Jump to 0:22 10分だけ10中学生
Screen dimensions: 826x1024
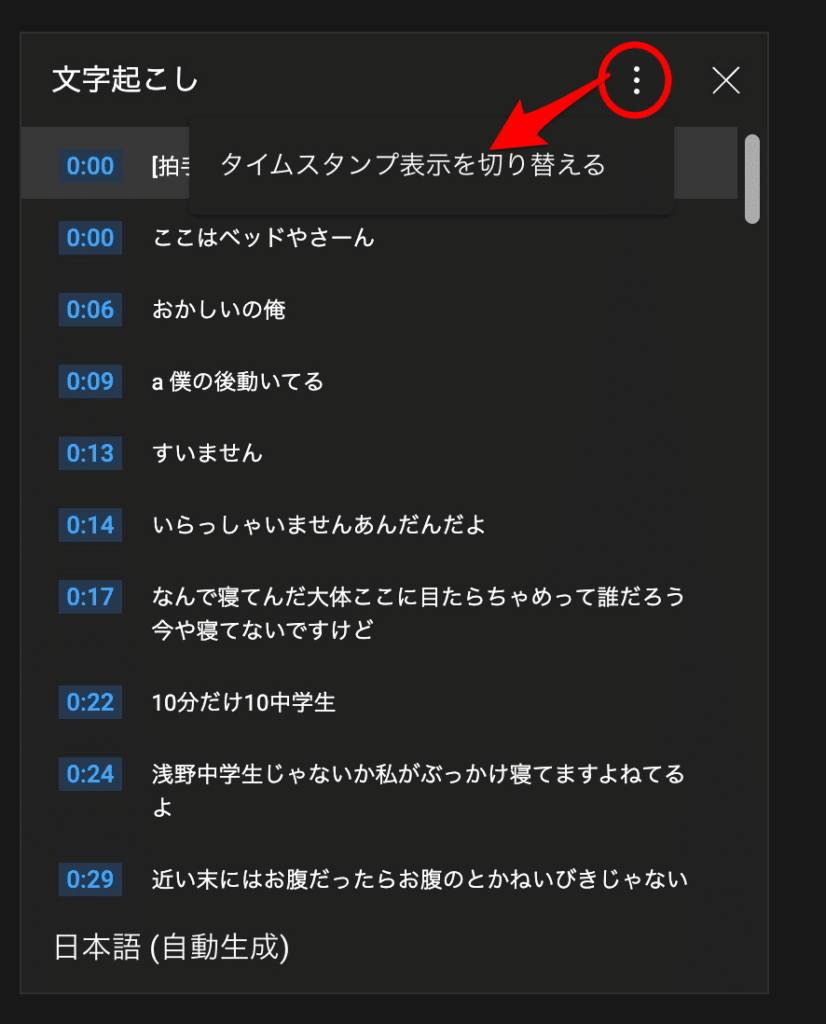click(244, 702)
